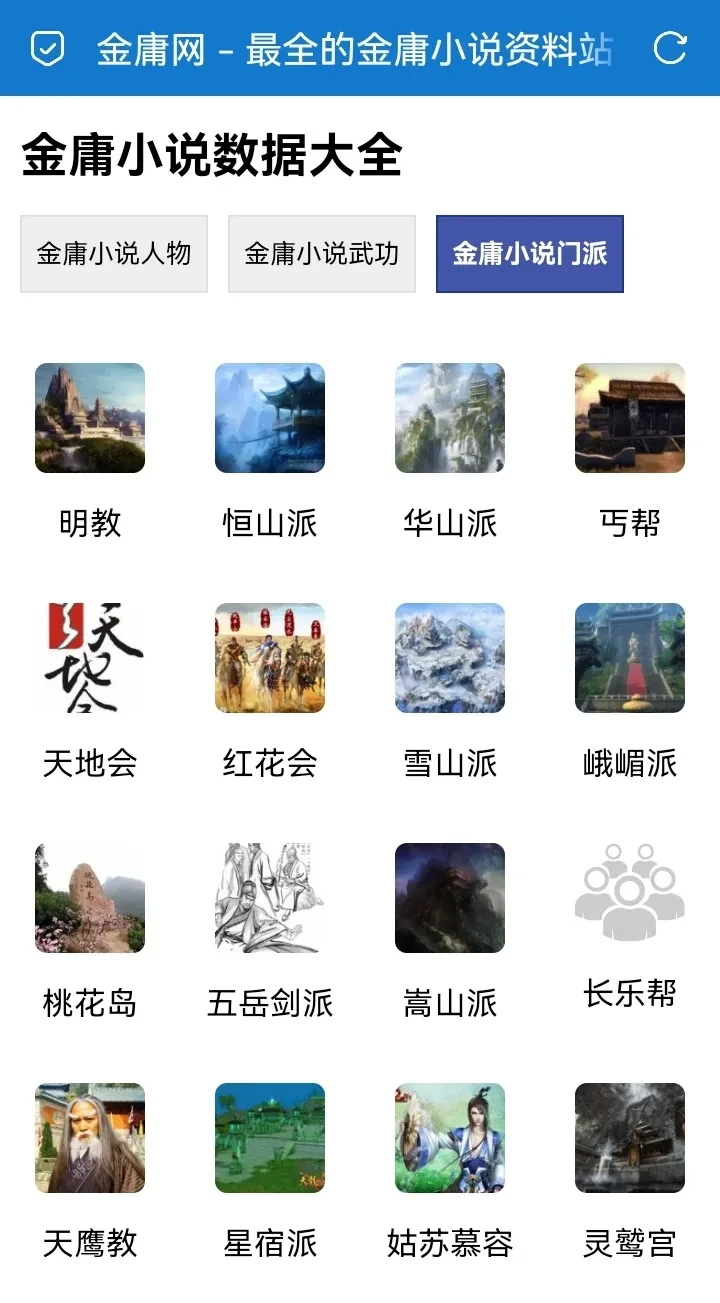720x1303 pixels.
Task: Open the 红花会 sect tile
Action: point(270,658)
